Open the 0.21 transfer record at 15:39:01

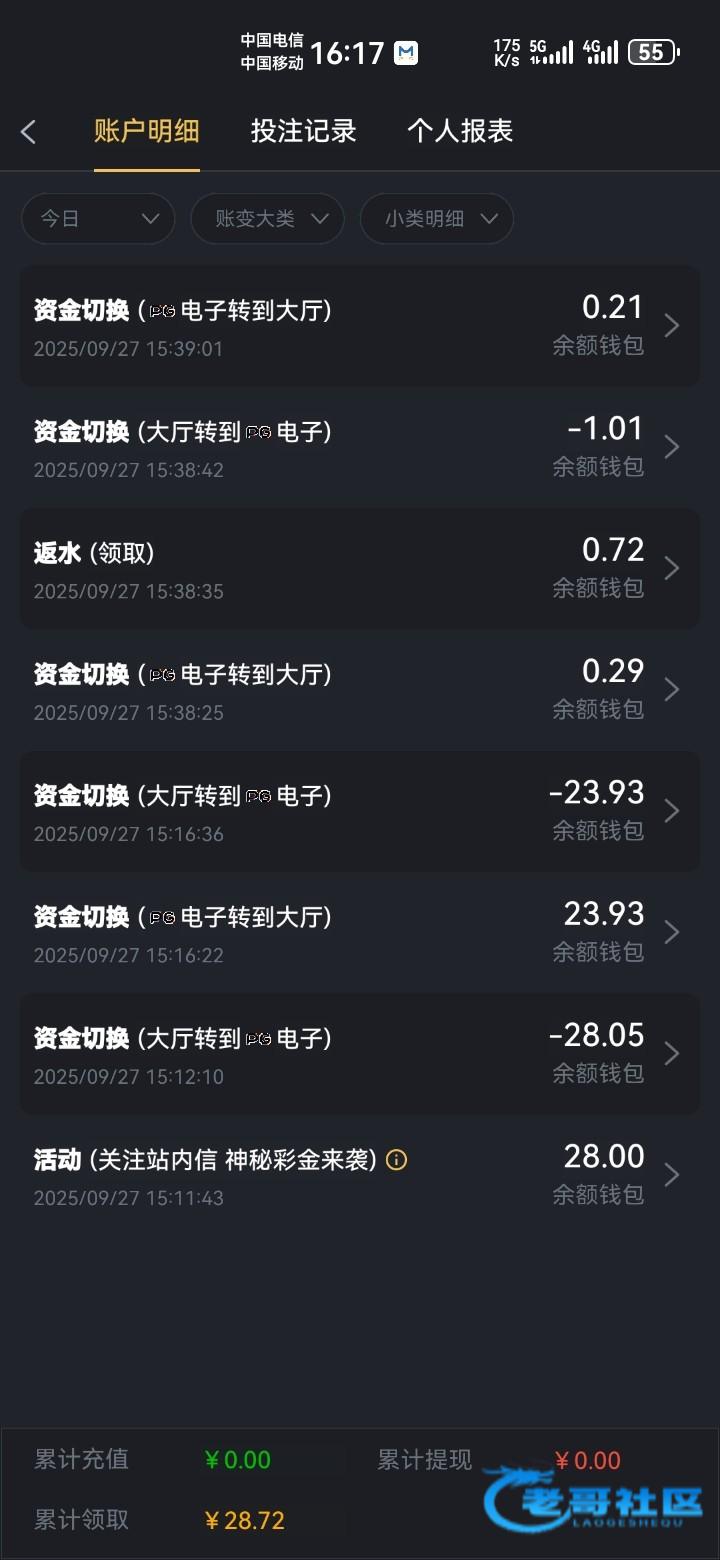[x=360, y=326]
